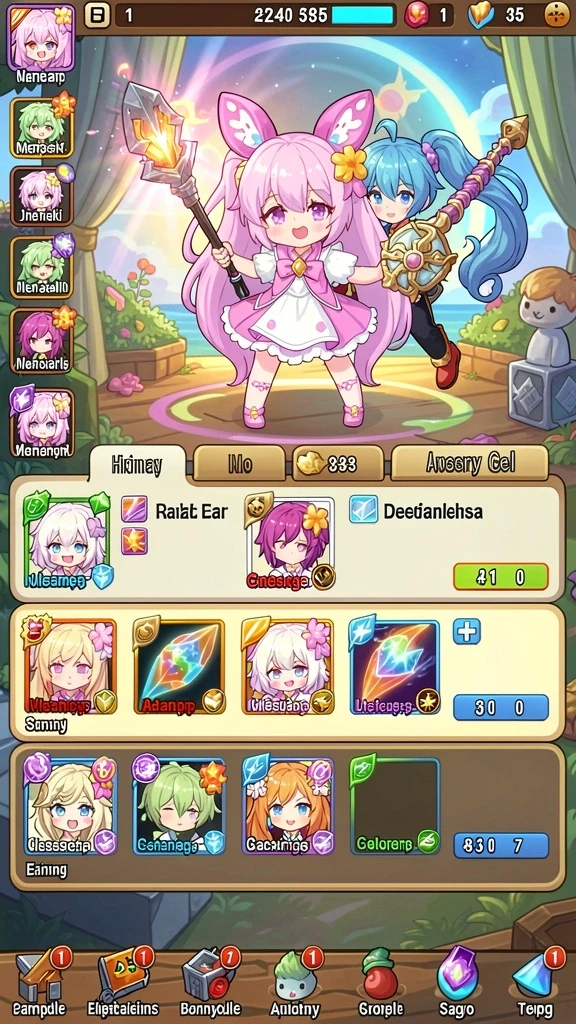Switch to the Mo tab

239,464
